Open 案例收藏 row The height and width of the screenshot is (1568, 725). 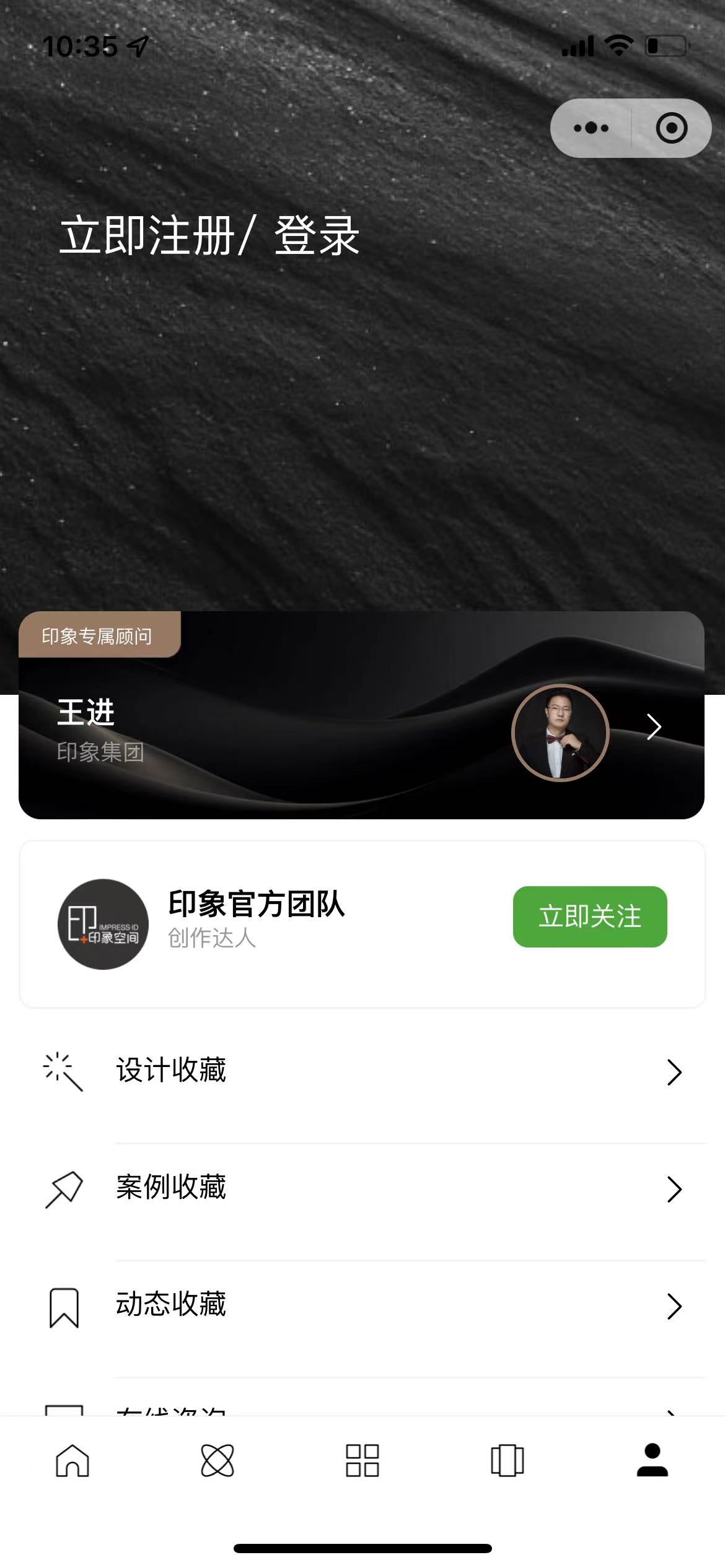click(362, 1188)
